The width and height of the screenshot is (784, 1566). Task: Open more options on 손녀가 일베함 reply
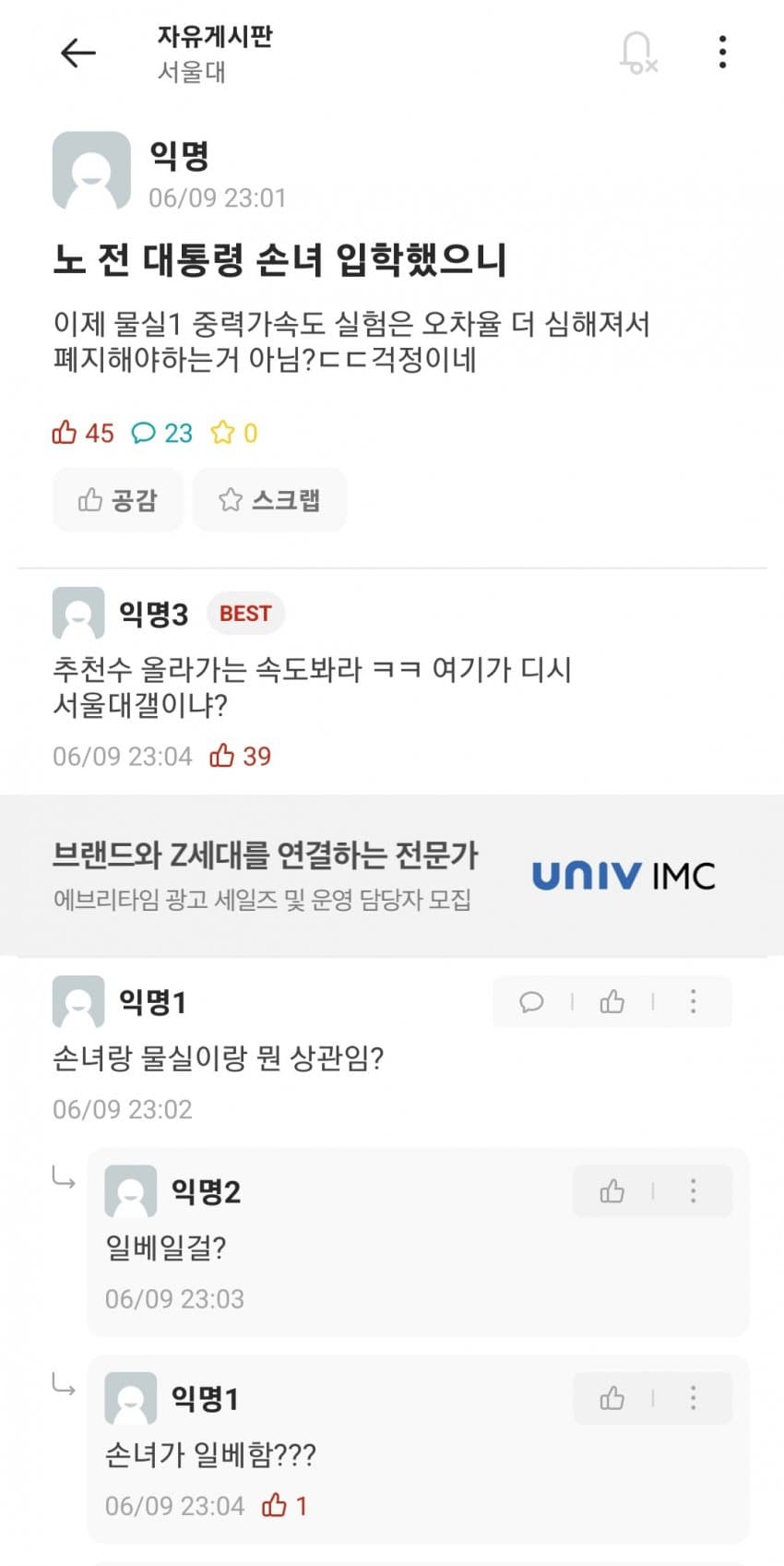693,1399
